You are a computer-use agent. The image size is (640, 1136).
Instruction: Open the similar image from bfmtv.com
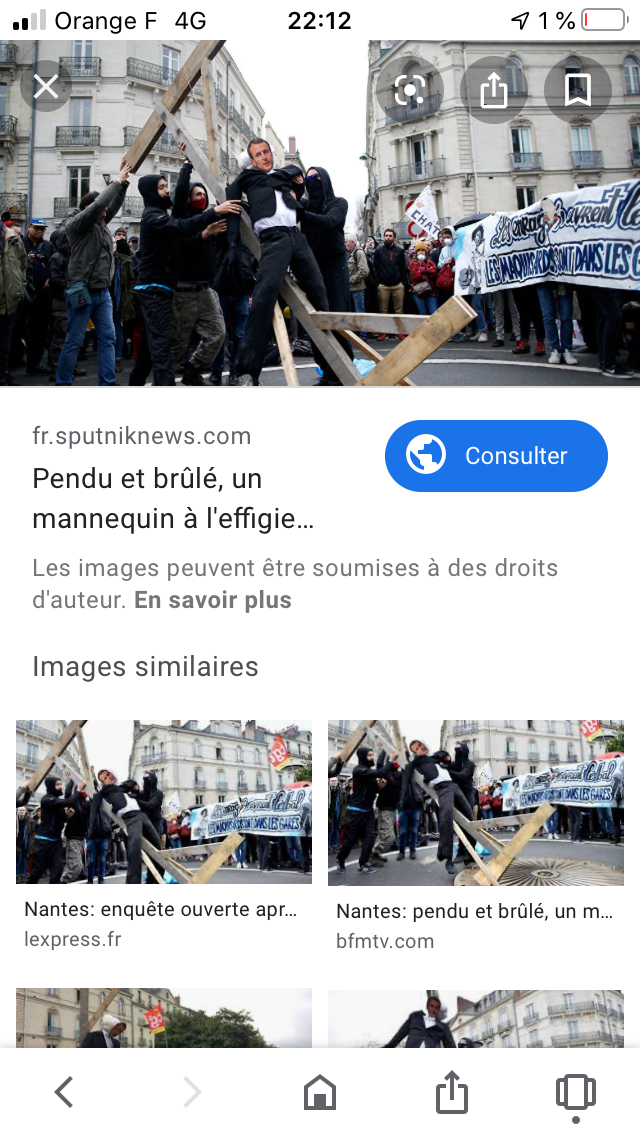click(x=475, y=802)
